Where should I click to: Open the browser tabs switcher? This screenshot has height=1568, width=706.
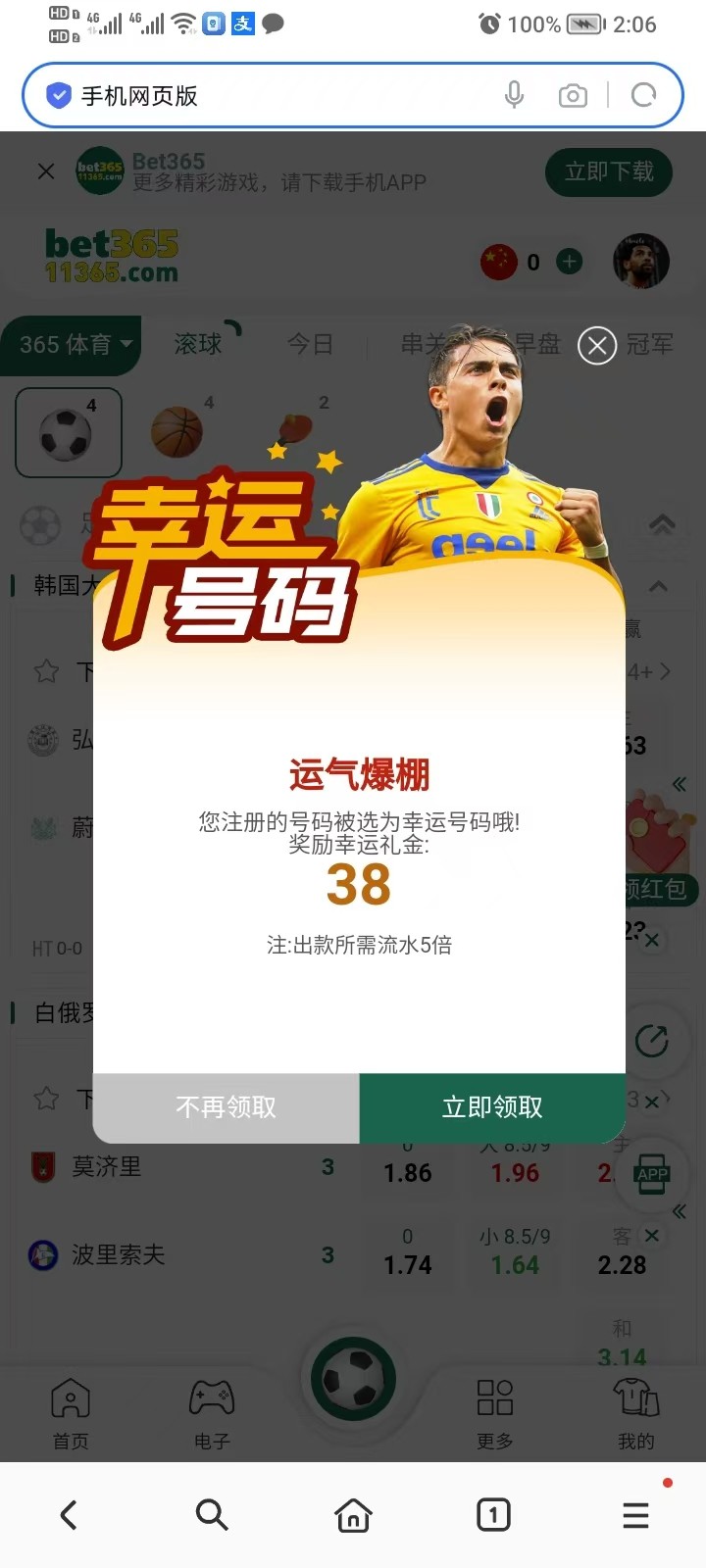point(493,1515)
